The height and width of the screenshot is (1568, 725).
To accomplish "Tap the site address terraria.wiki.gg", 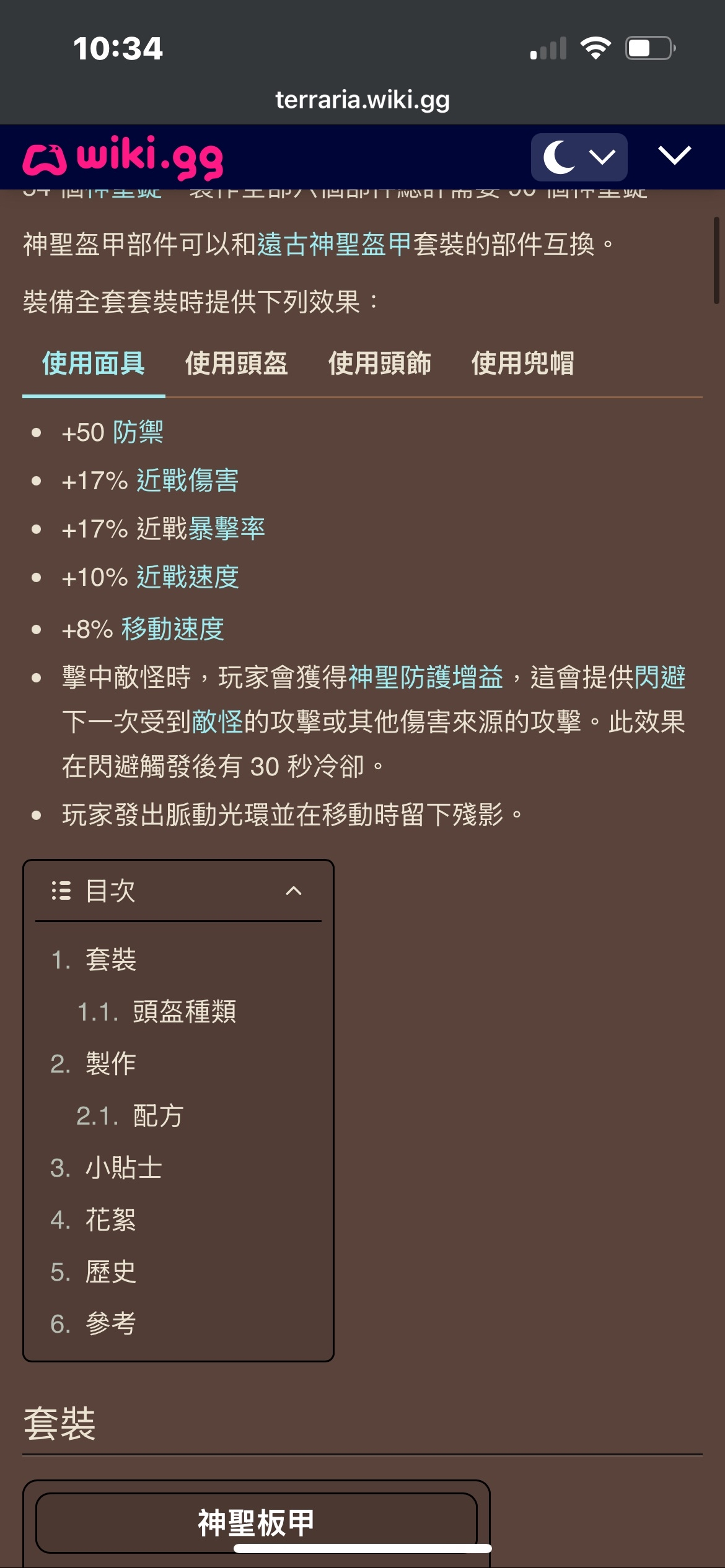I will click(362, 100).
